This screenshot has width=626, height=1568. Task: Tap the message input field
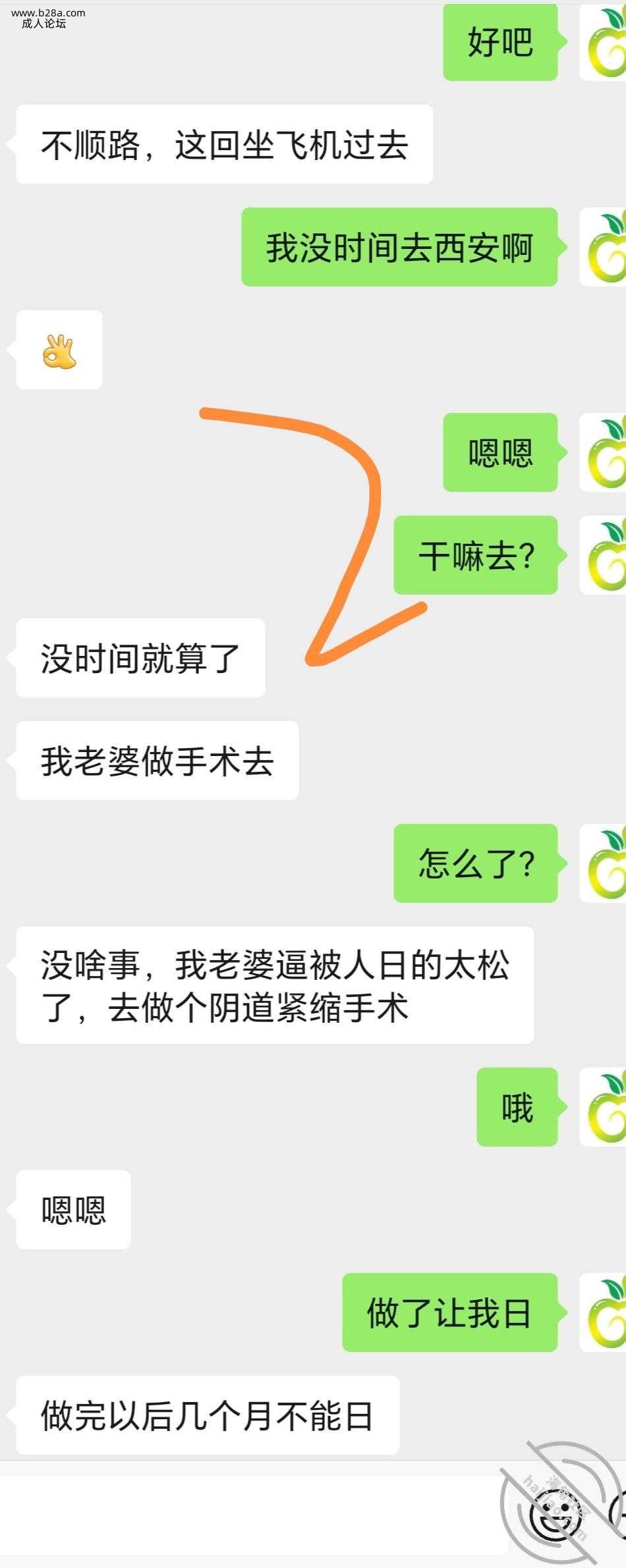244,1515
